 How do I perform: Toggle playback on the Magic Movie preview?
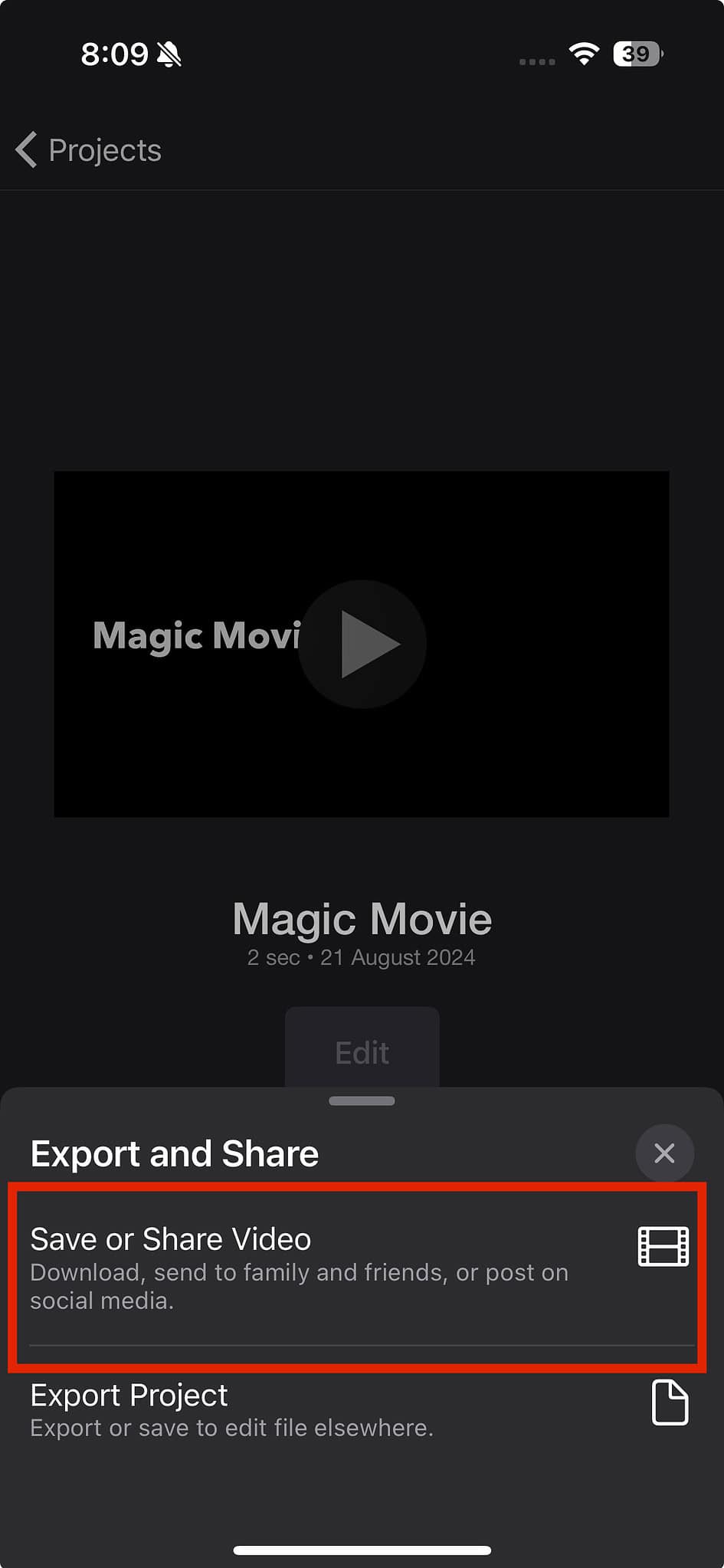[362, 644]
